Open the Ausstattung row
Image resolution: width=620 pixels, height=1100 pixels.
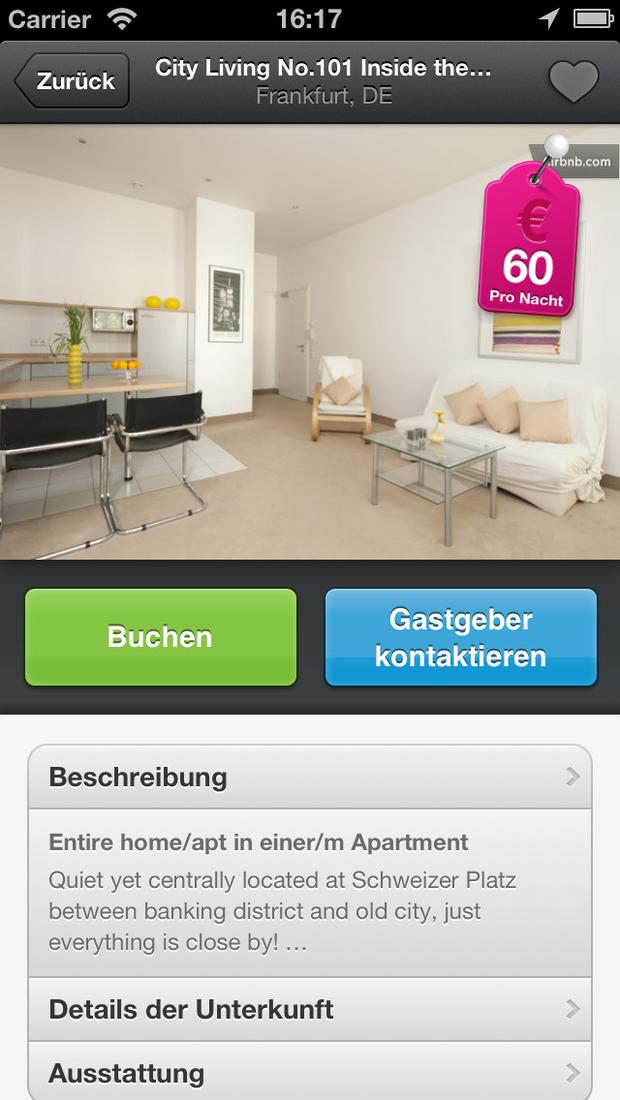click(x=310, y=1071)
